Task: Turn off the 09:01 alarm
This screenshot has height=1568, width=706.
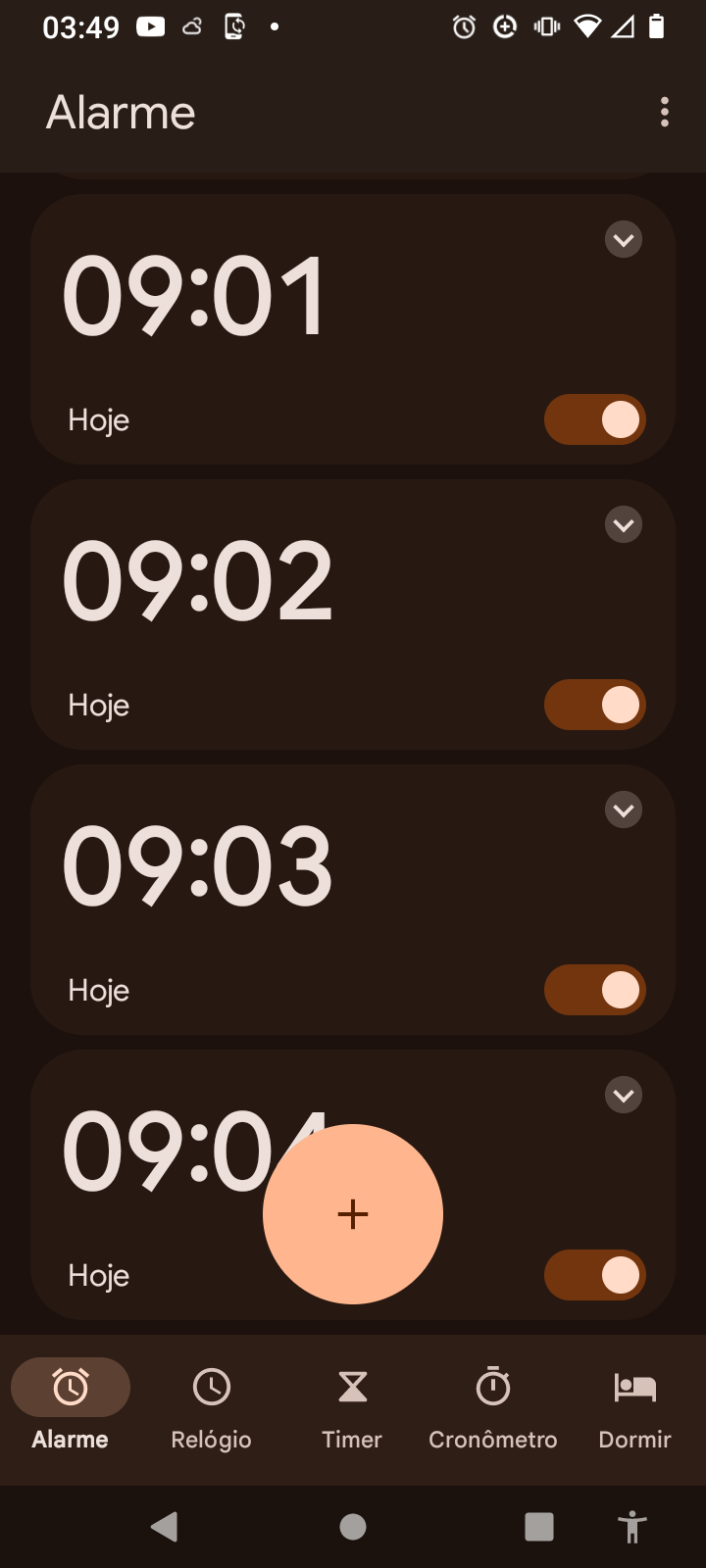Action: [594, 419]
